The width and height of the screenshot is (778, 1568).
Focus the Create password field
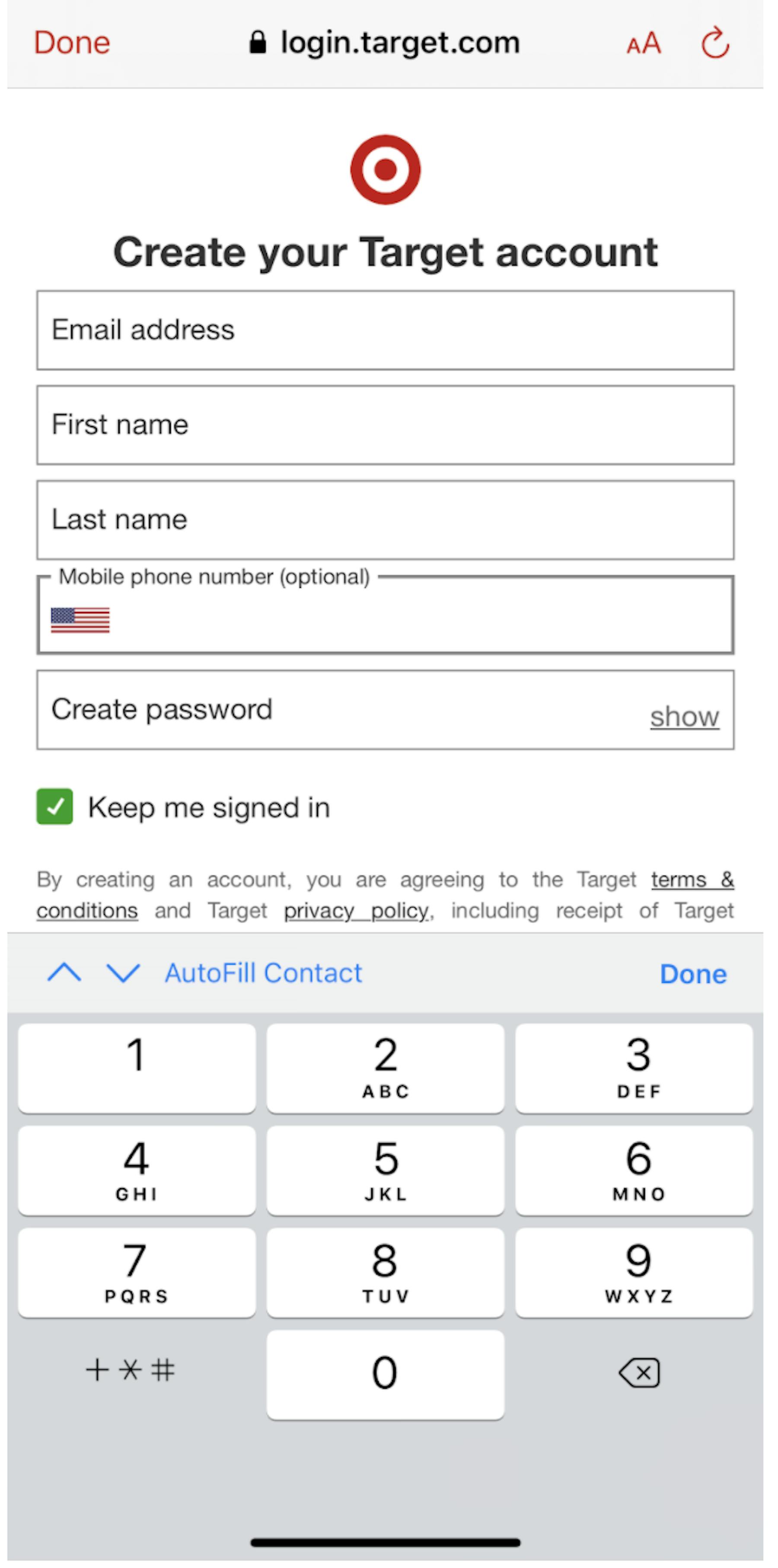tap(386, 710)
